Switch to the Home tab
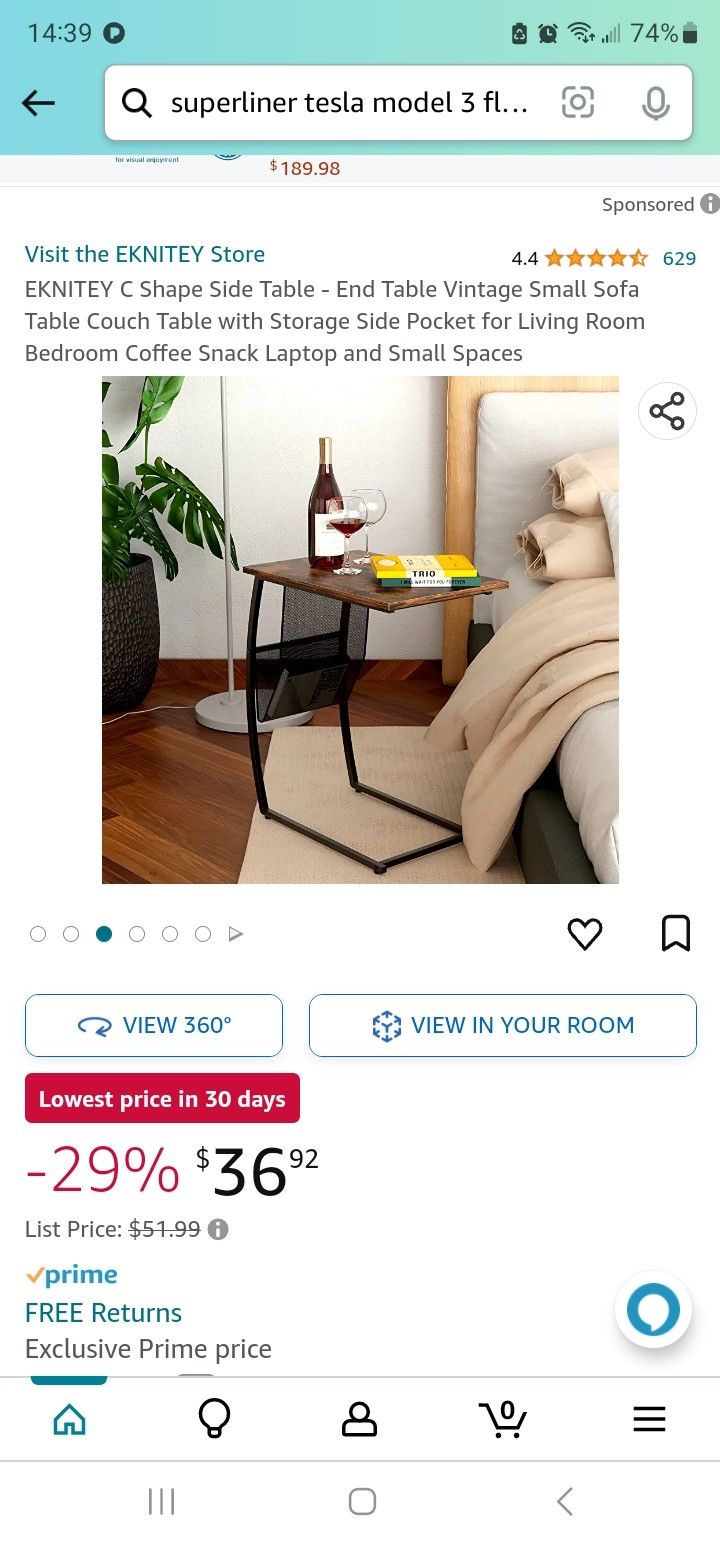The image size is (720, 1544). 69,1419
